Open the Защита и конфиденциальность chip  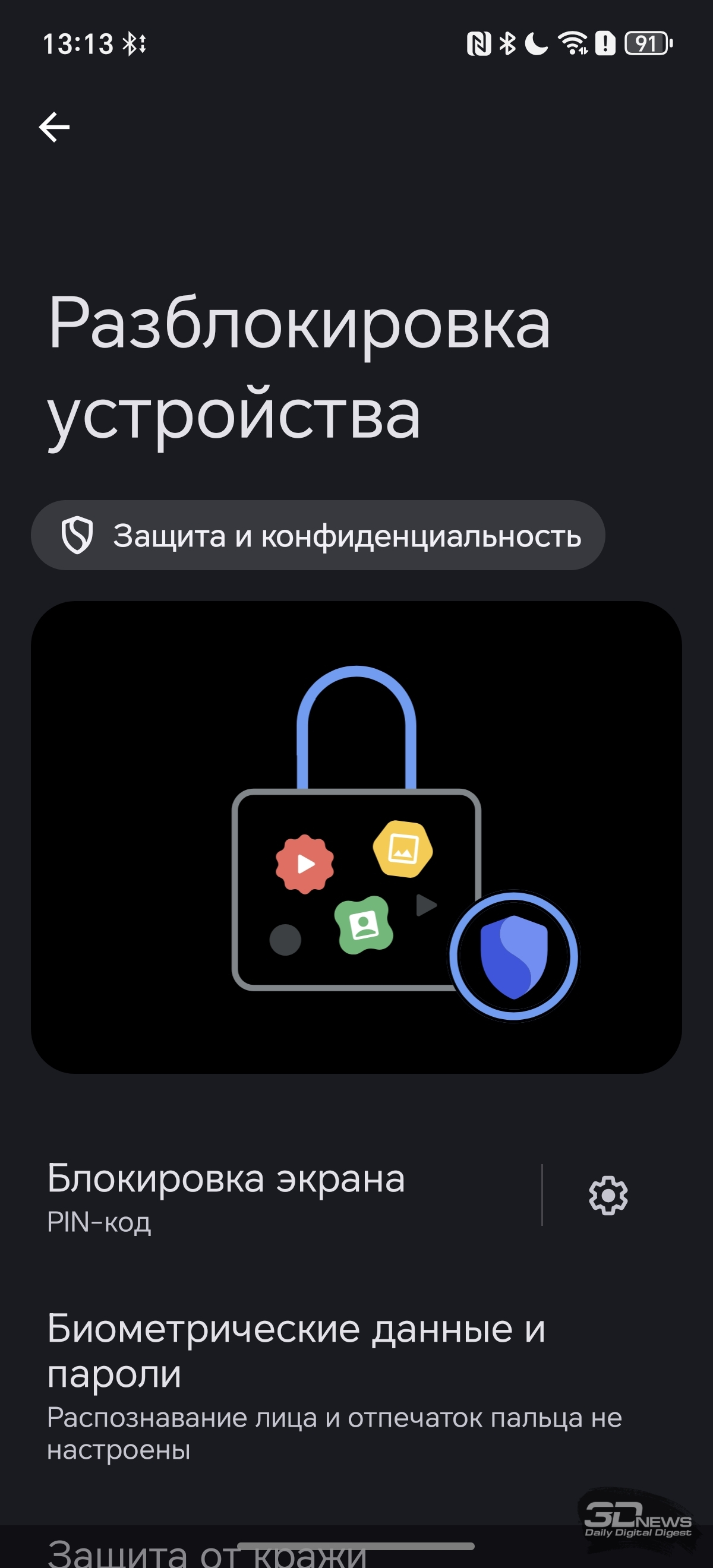(x=318, y=536)
